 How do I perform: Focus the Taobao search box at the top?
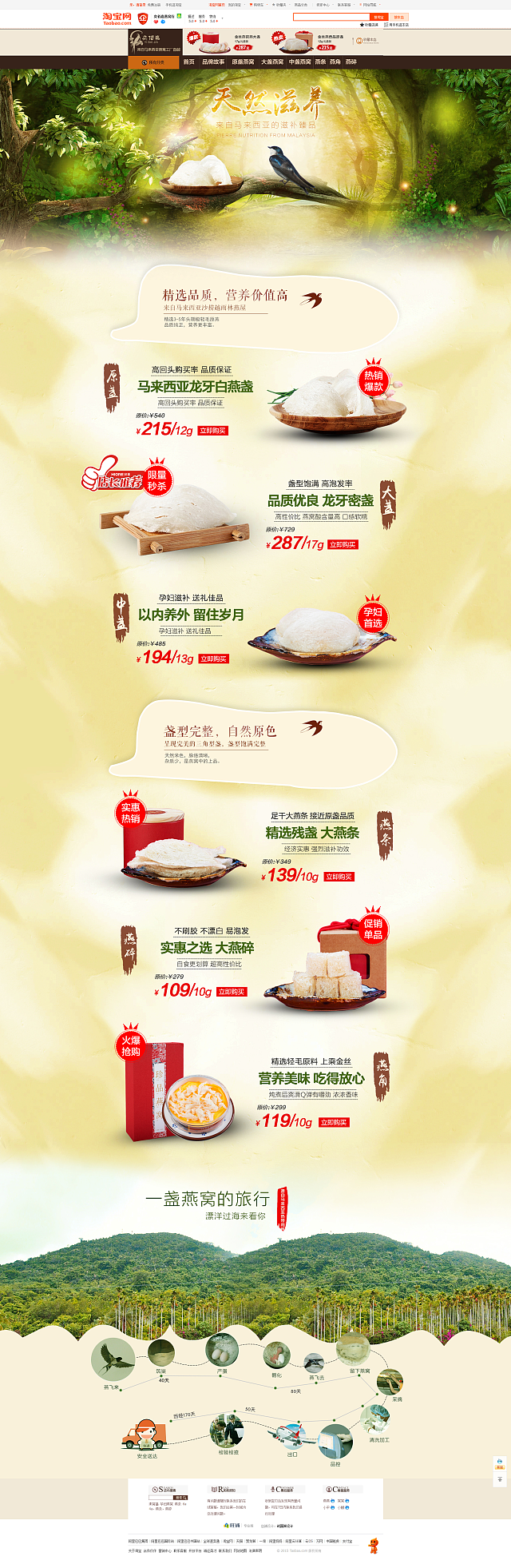(331, 17)
